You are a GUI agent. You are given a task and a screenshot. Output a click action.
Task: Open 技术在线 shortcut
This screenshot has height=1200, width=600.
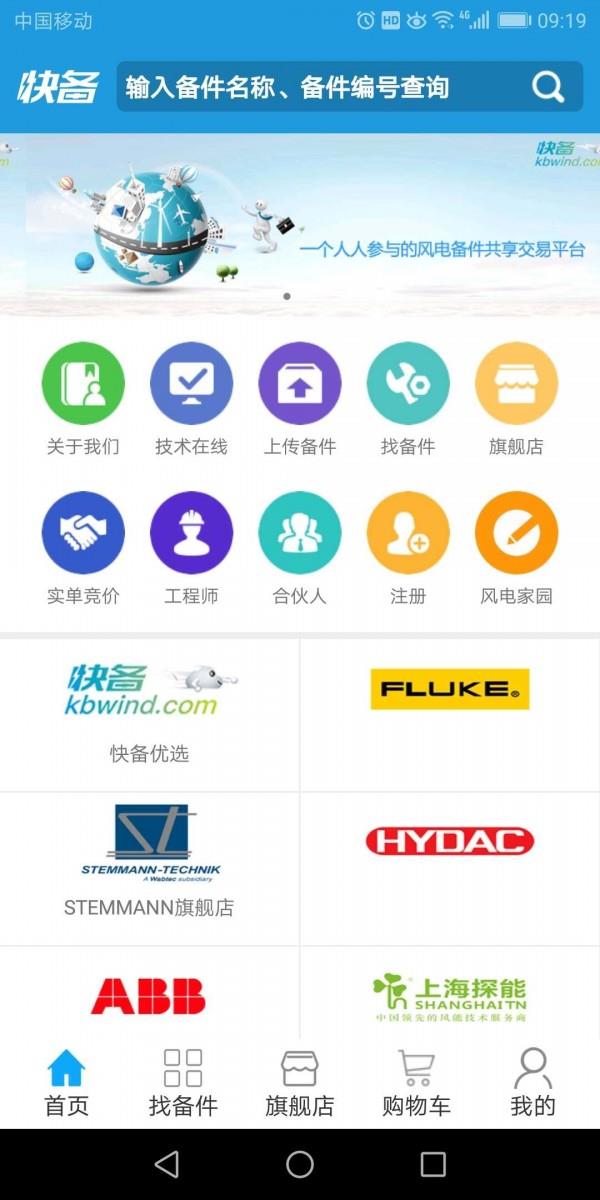191,385
